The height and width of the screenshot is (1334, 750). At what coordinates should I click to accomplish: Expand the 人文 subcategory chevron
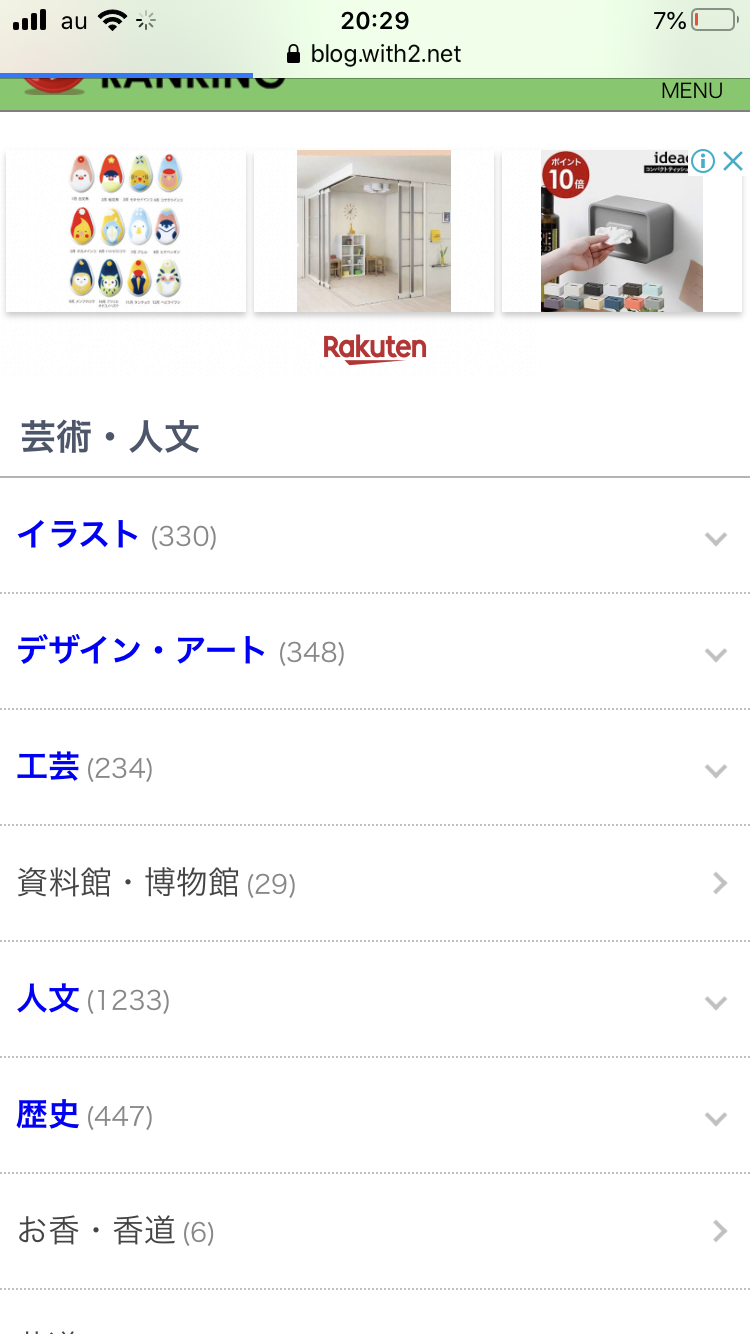point(715,1003)
